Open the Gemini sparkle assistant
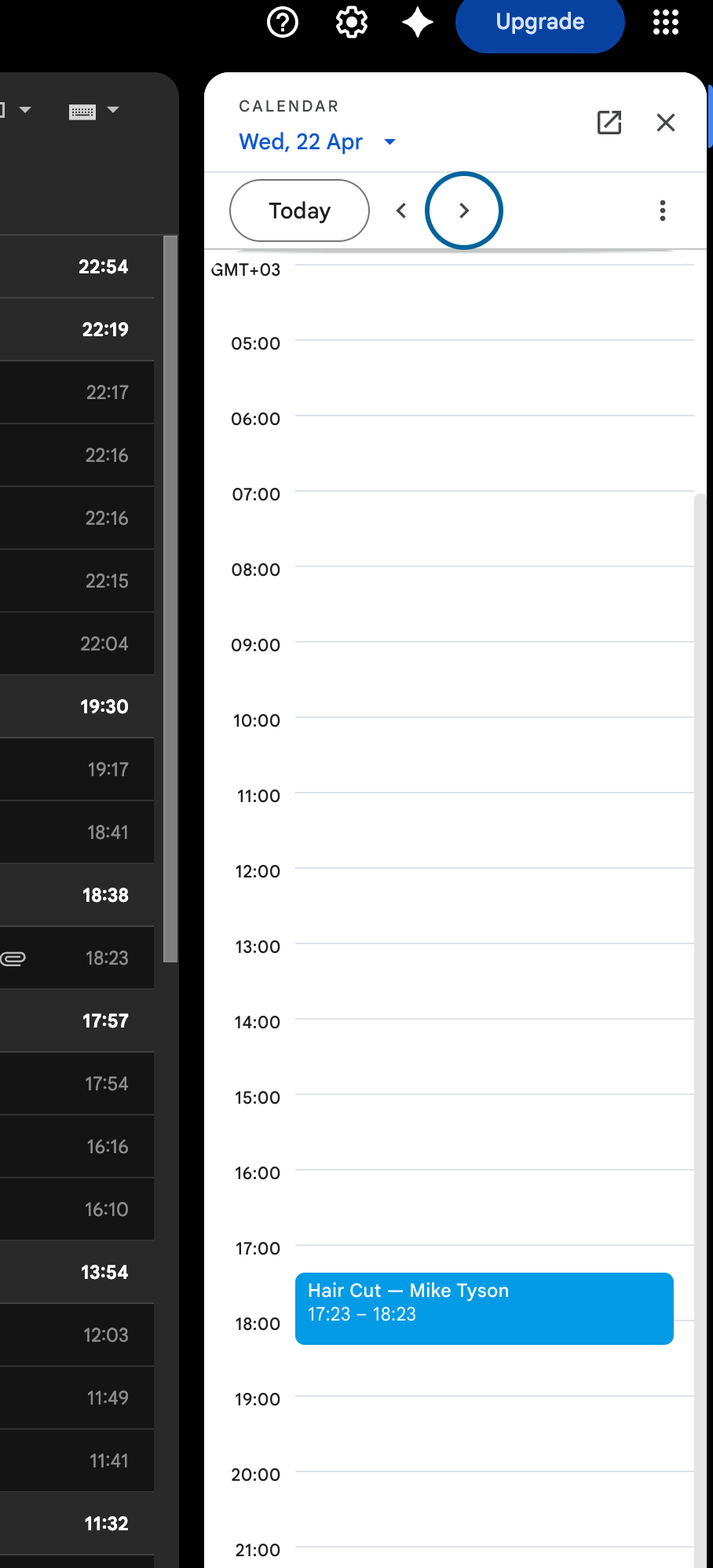 418,22
